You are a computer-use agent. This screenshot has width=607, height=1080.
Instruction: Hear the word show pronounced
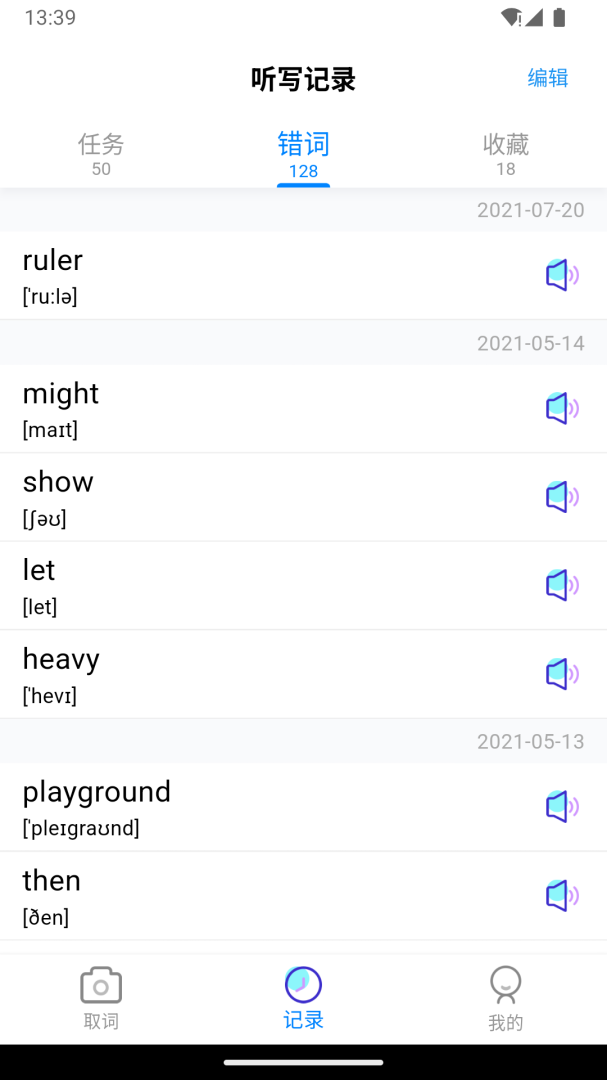click(x=562, y=497)
